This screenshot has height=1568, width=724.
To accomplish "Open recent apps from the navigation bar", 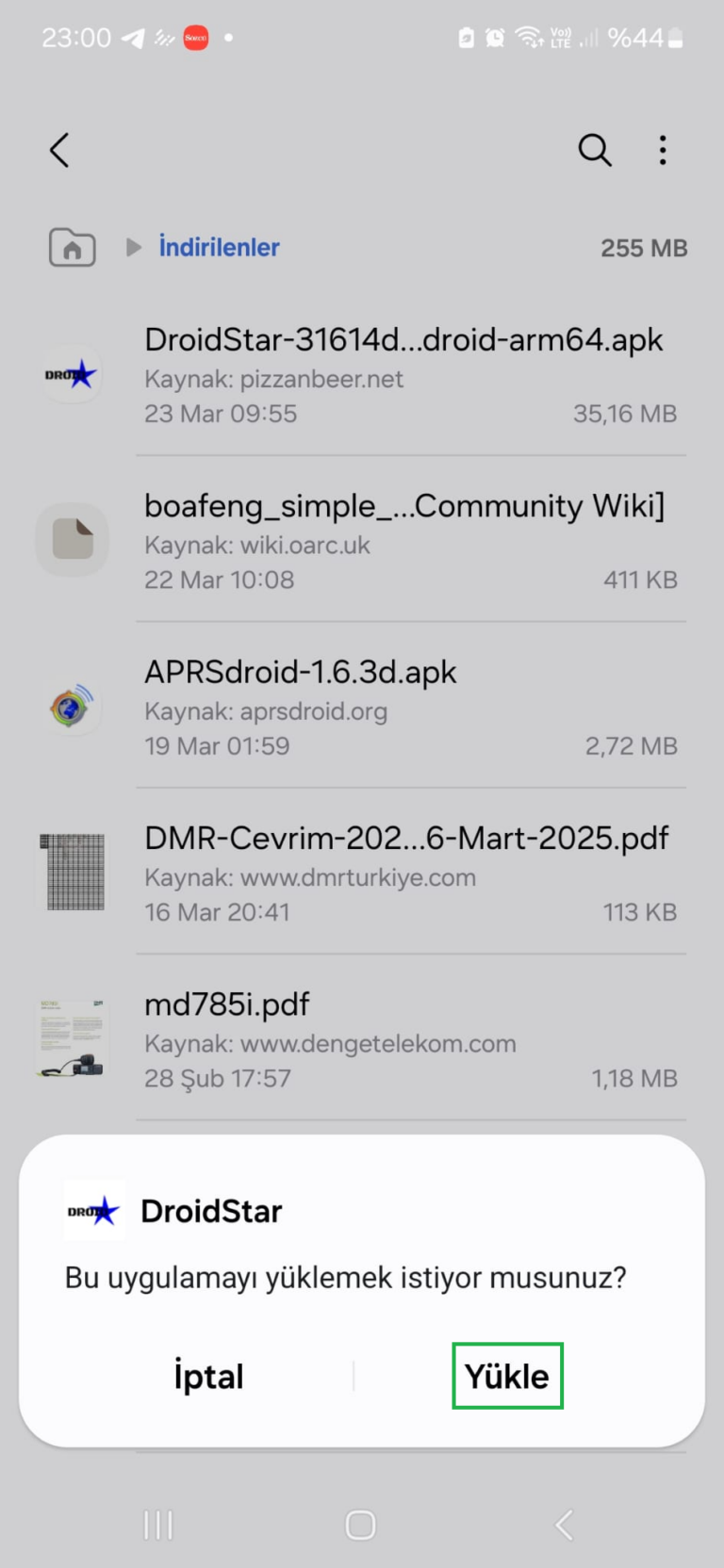I will coord(158,1525).
